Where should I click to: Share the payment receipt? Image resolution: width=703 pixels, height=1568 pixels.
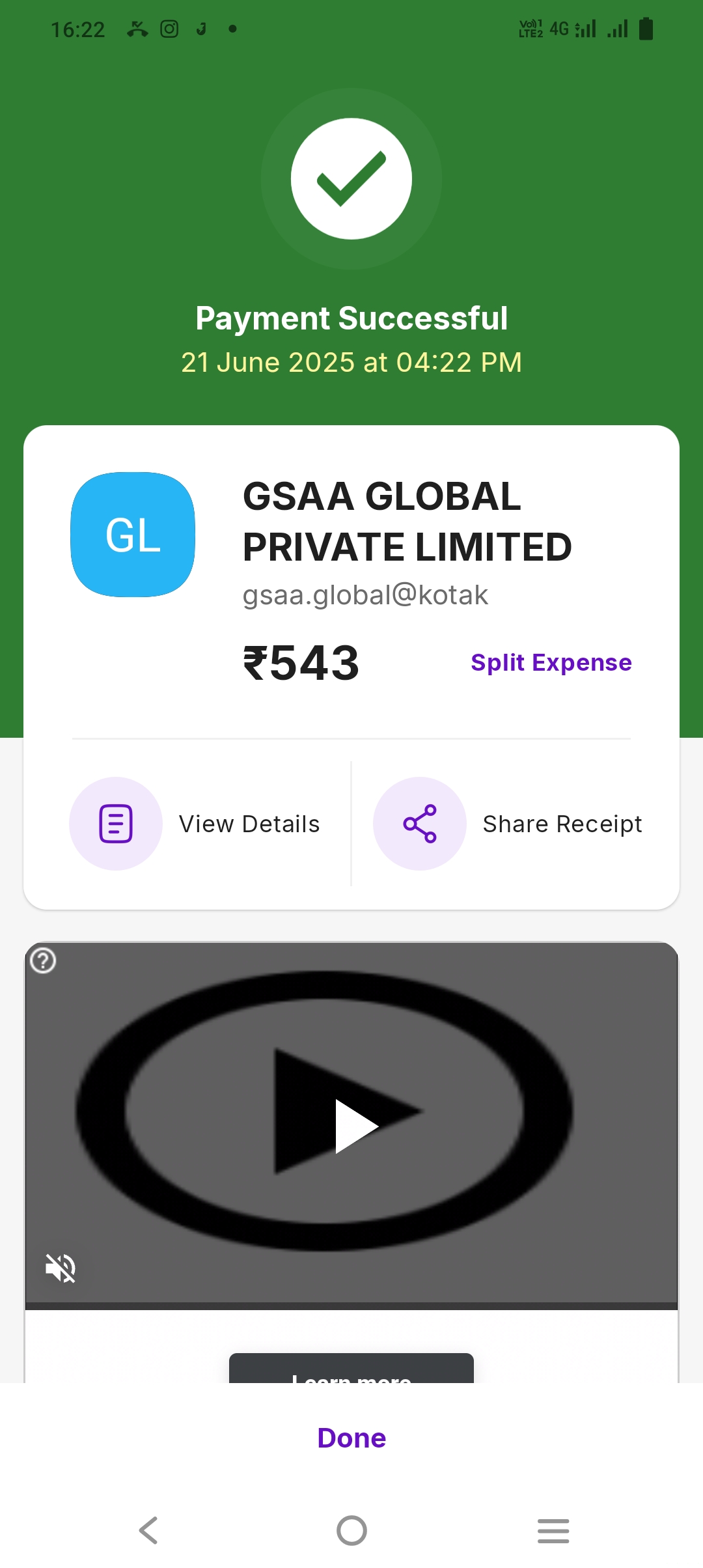point(508,824)
